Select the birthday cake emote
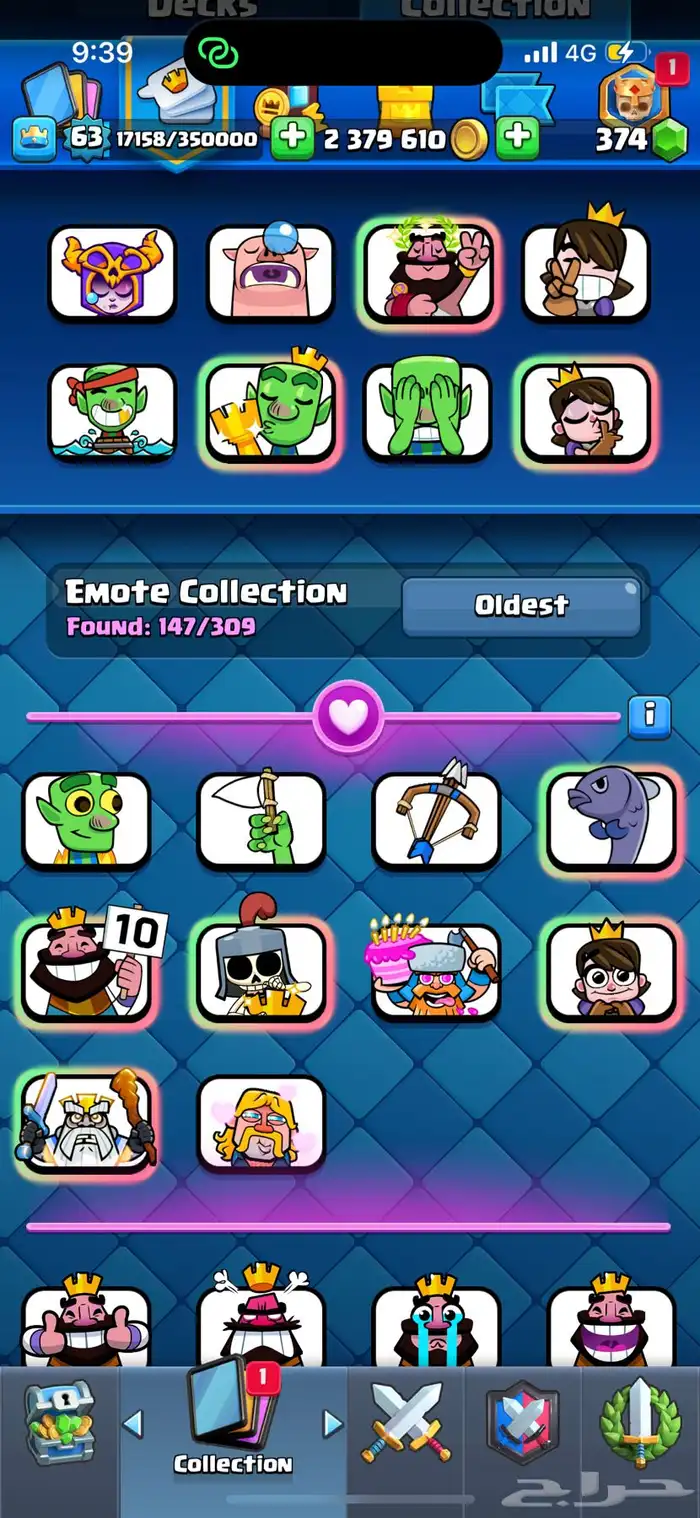Image resolution: width=700 pixels, height=1518 pixels. pyautogui.click(x=436, y=970)
